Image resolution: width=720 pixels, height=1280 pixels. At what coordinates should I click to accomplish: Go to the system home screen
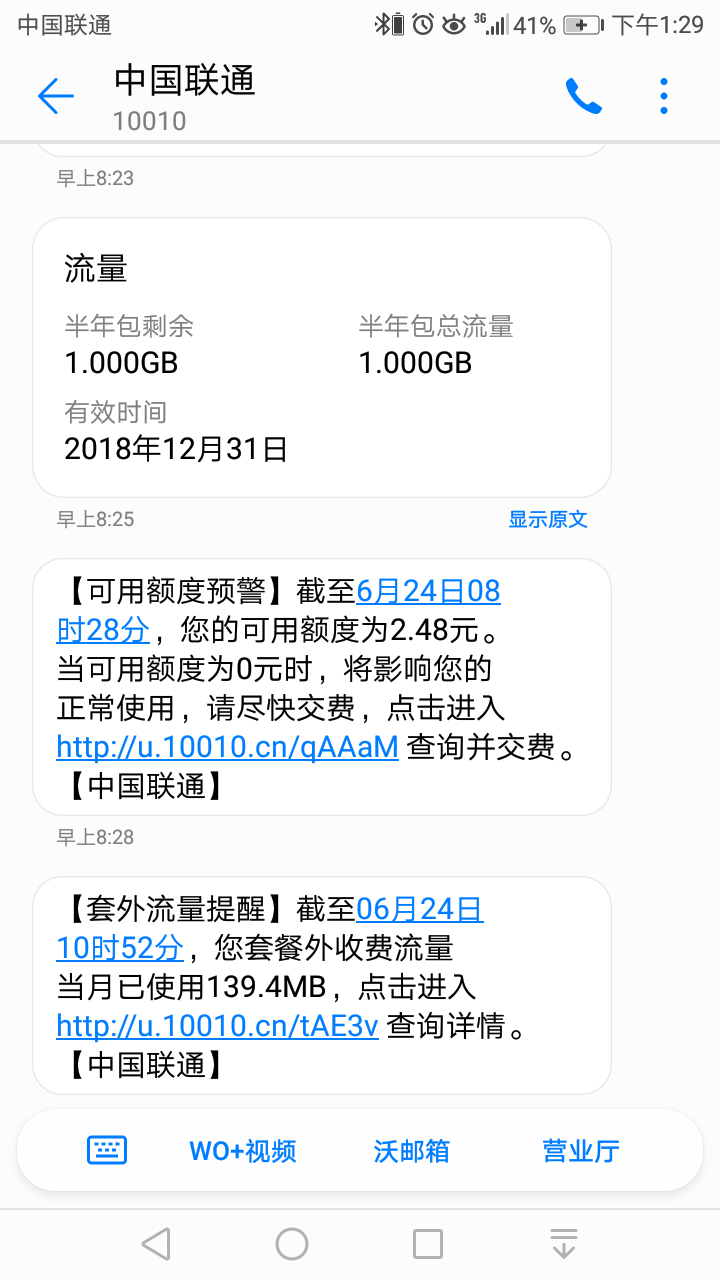coord(291,1244)
